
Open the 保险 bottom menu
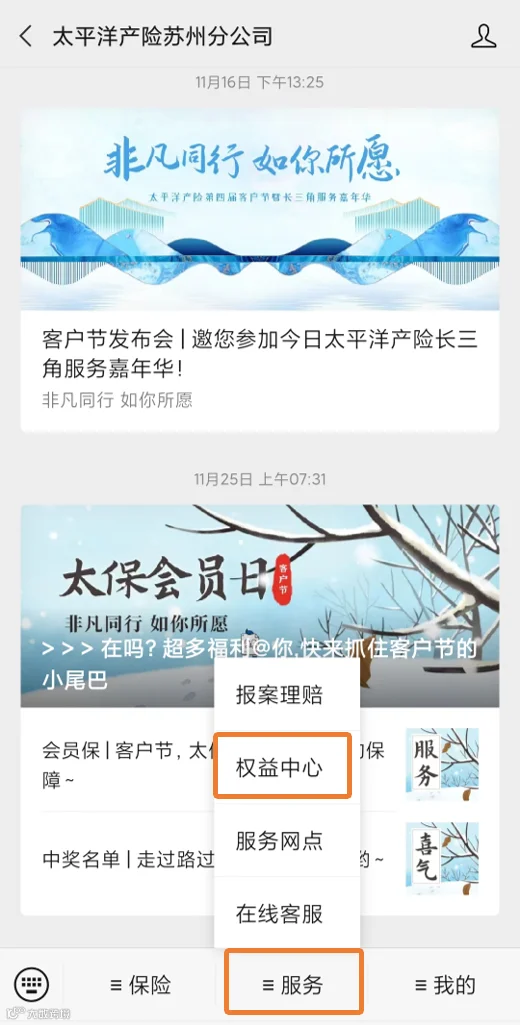coord(140,984)
